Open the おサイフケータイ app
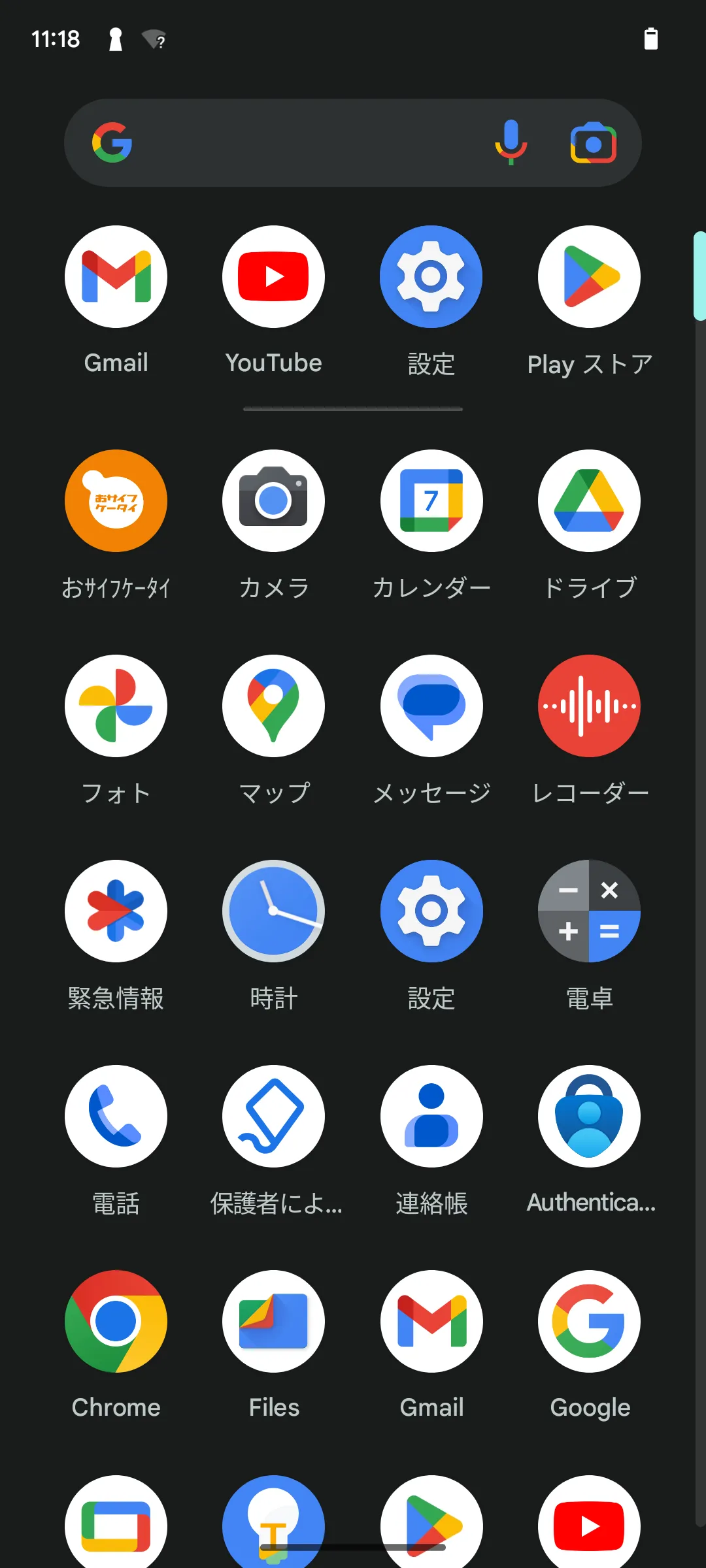 tap(116, 501)
